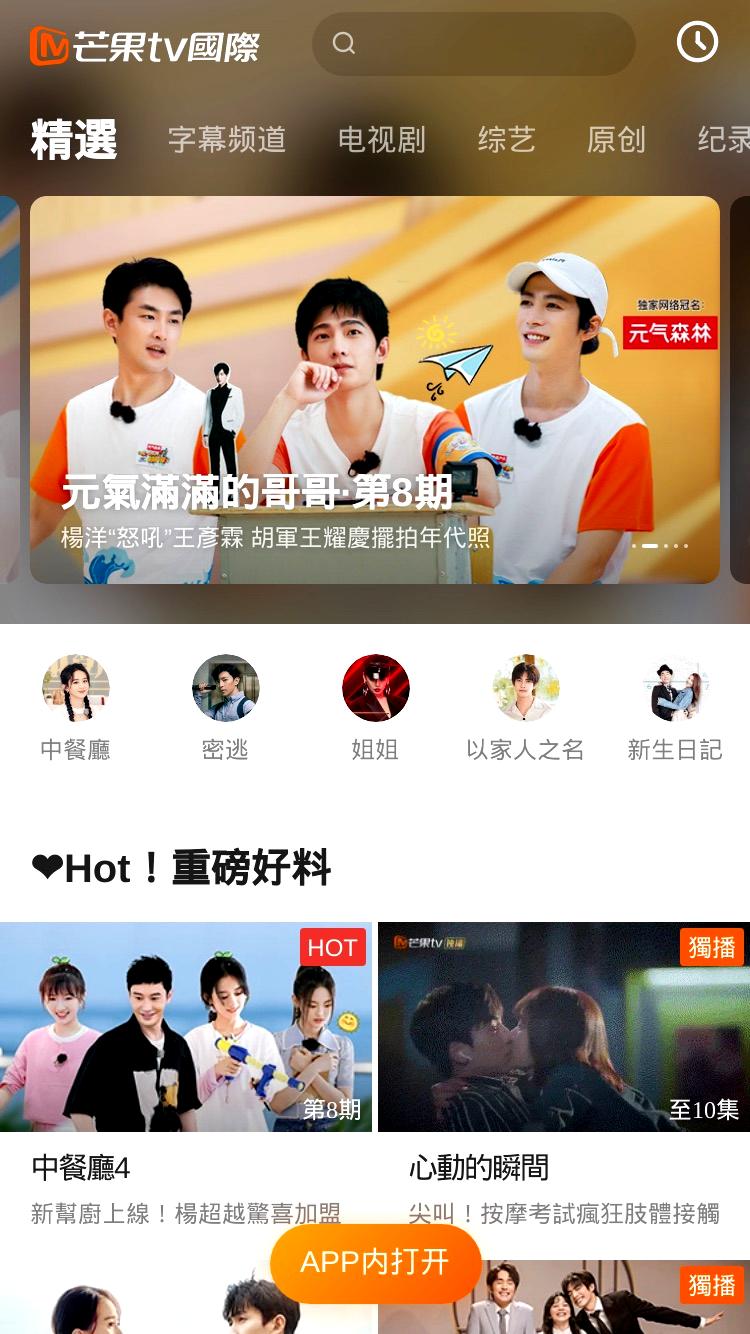Screen dimensions: 750x1334
Task: Switch to the 字幕频道 tab
Action: point(227,139)
